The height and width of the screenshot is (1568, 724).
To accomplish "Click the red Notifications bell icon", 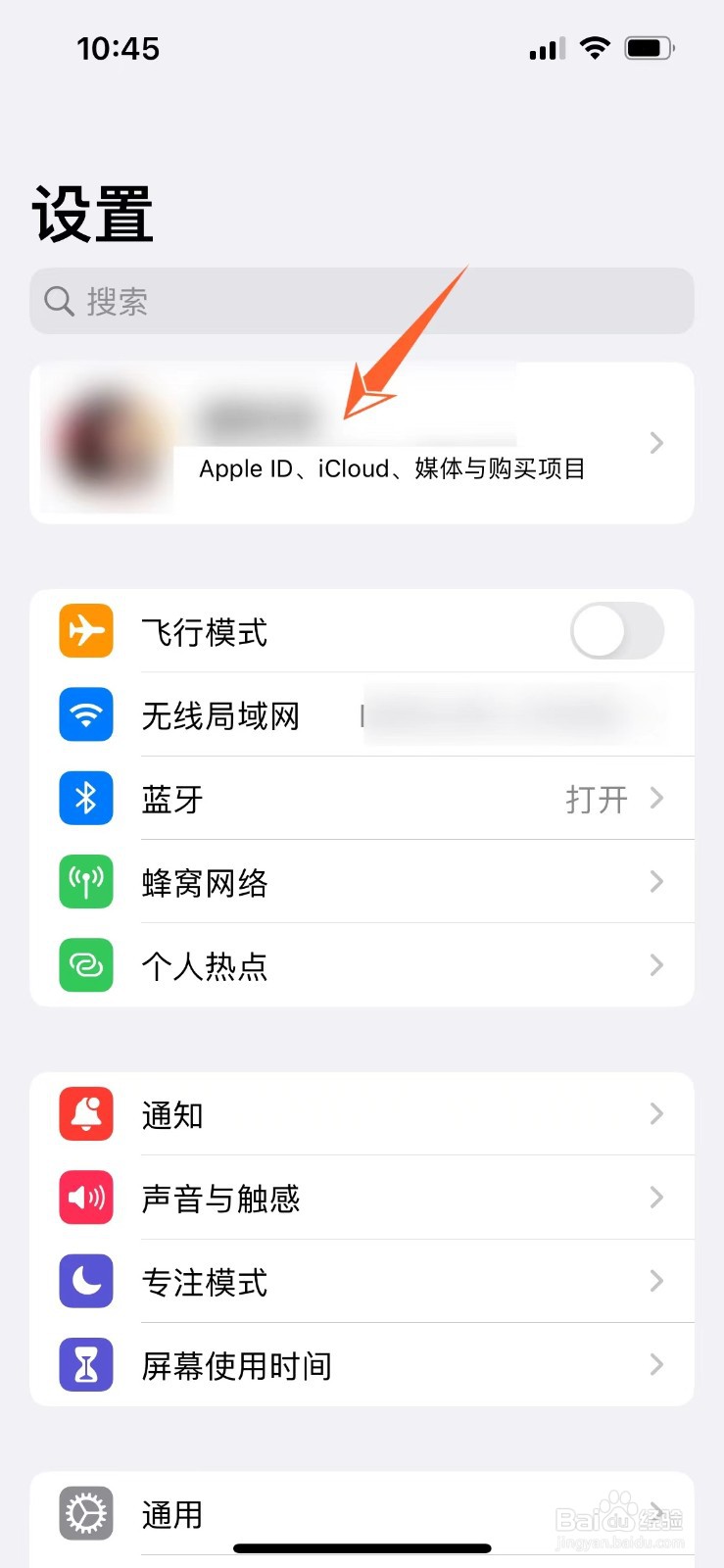I will point(85,1113).
